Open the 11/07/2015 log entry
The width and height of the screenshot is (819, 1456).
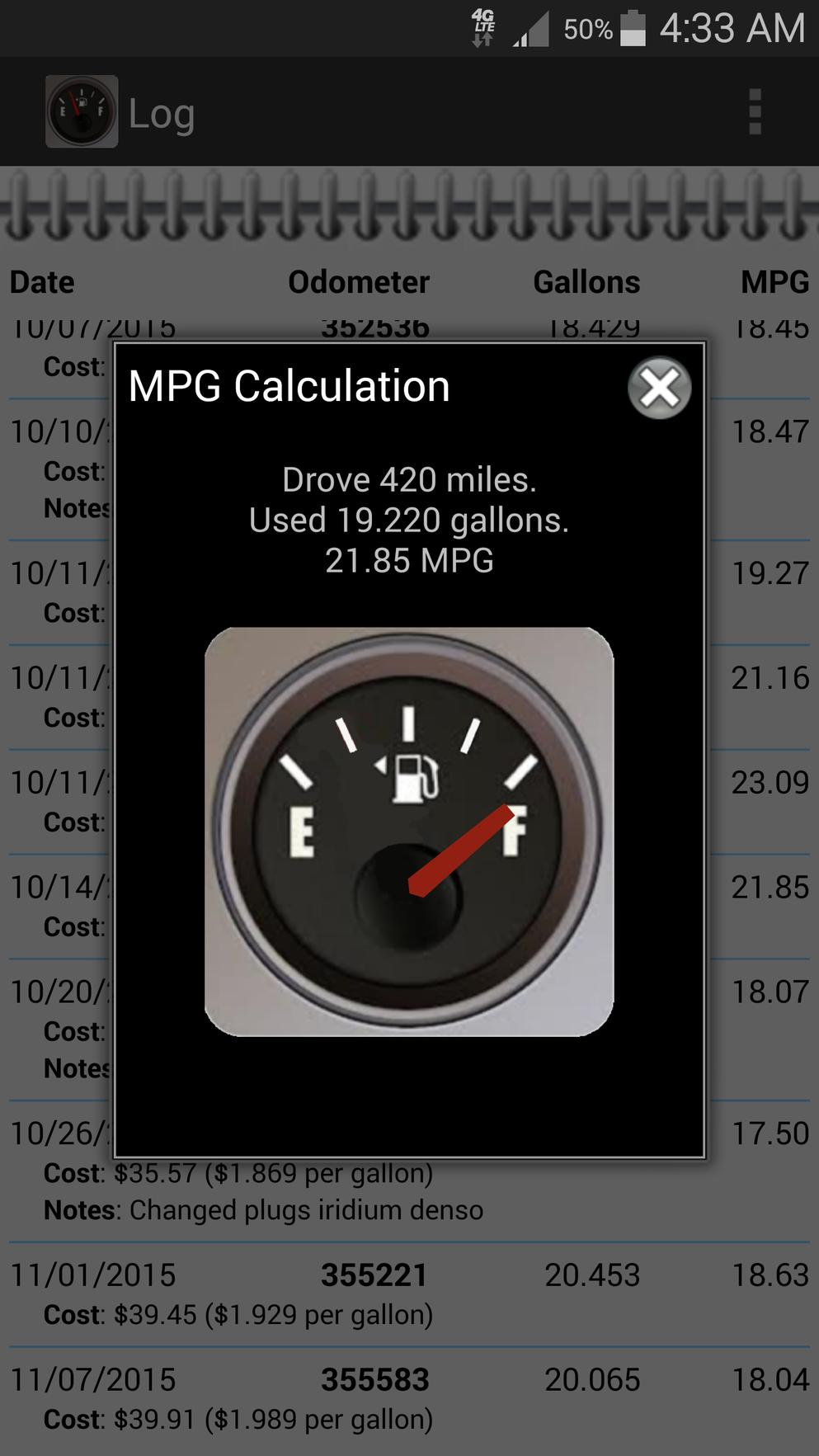pyautogui.click(x=409, y=1400)
